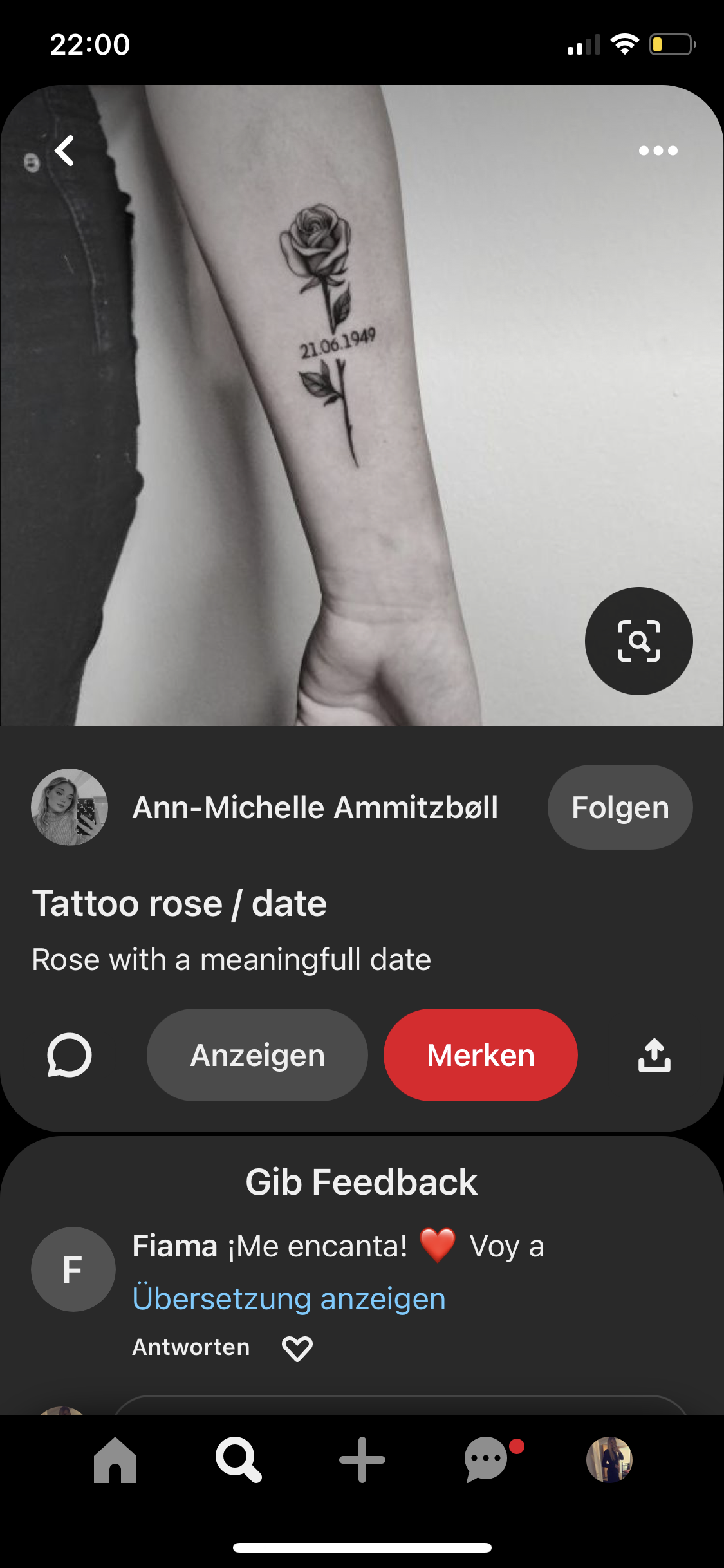Screen dimensions: 724x1568
Task: Reply to Fiama's comment with Antworten
Action: pyautogui.click(x=191, y=1347)
